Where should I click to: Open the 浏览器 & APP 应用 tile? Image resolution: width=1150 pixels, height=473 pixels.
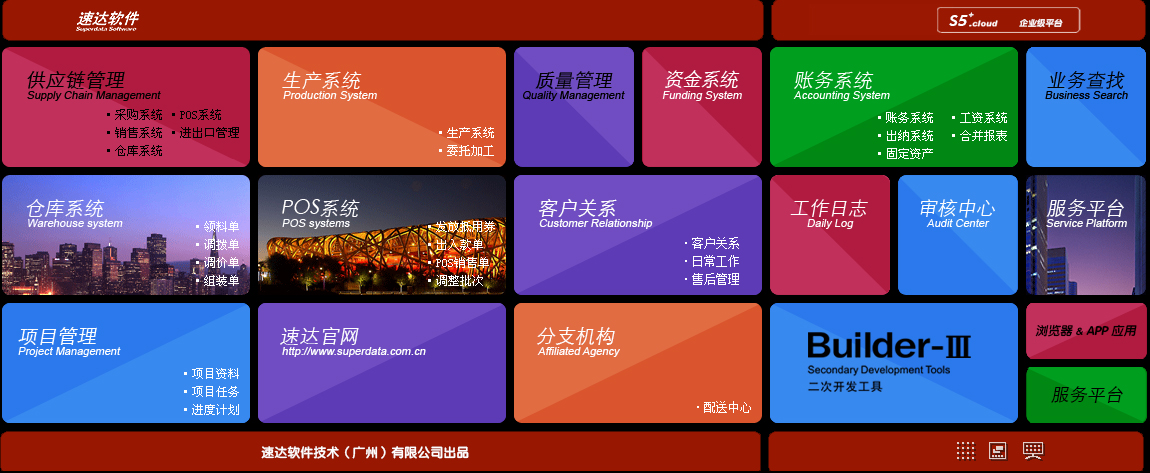coord(1086,331)
